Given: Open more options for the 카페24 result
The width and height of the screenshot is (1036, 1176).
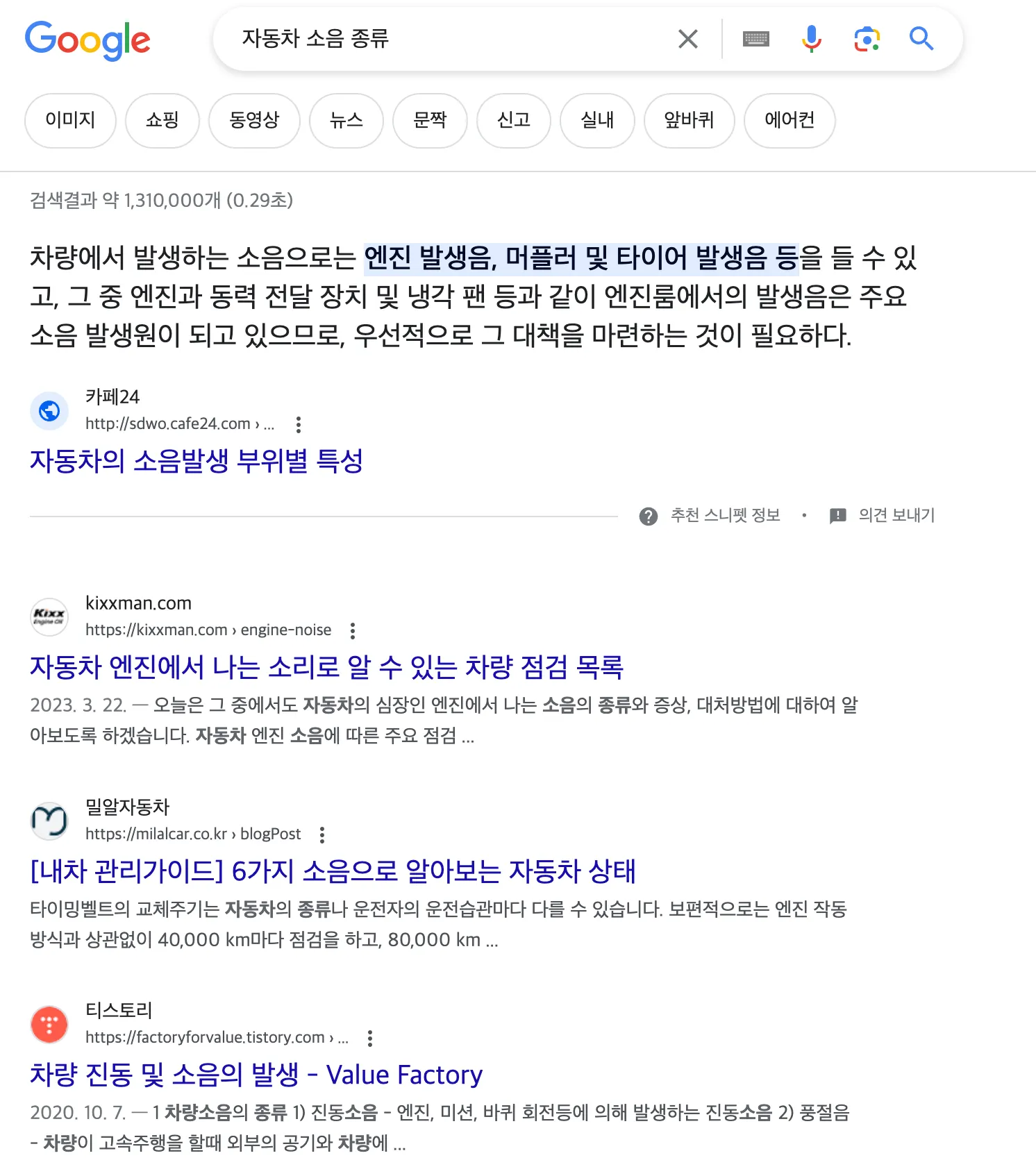Looking at the screenshot, I should click(x=299, y=424).
